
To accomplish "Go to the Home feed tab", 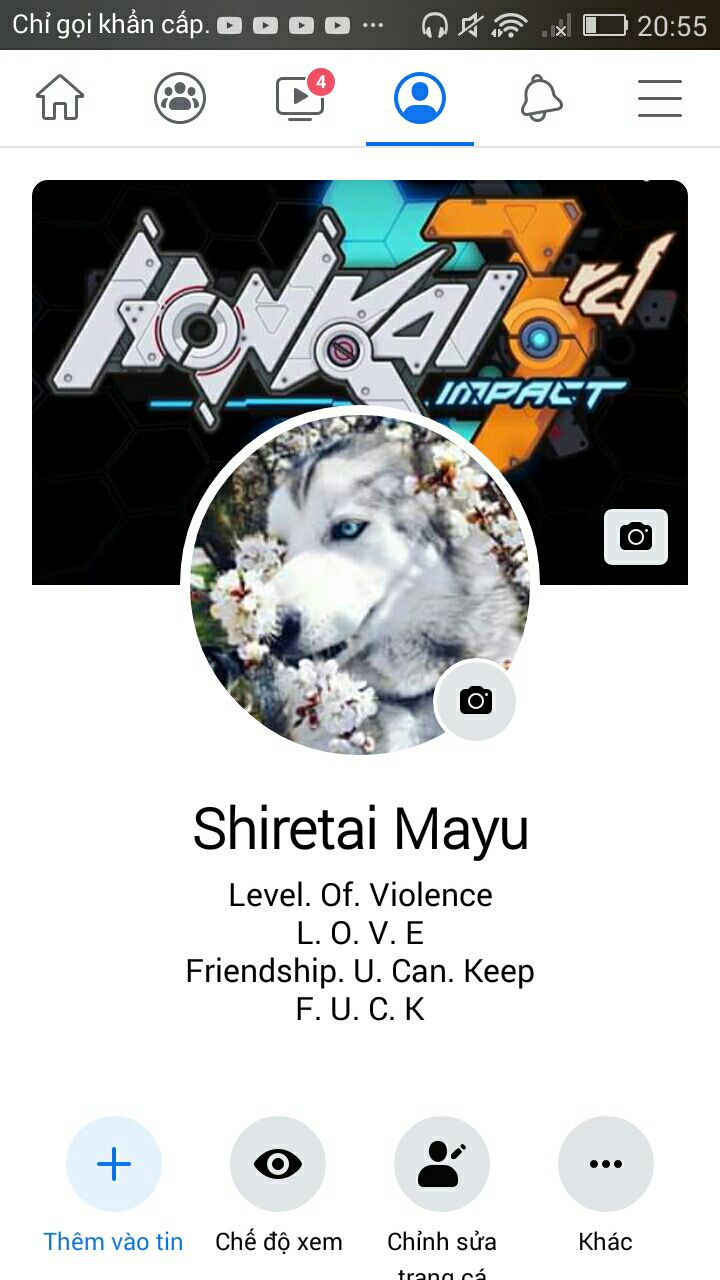I will tap(60, 98).
